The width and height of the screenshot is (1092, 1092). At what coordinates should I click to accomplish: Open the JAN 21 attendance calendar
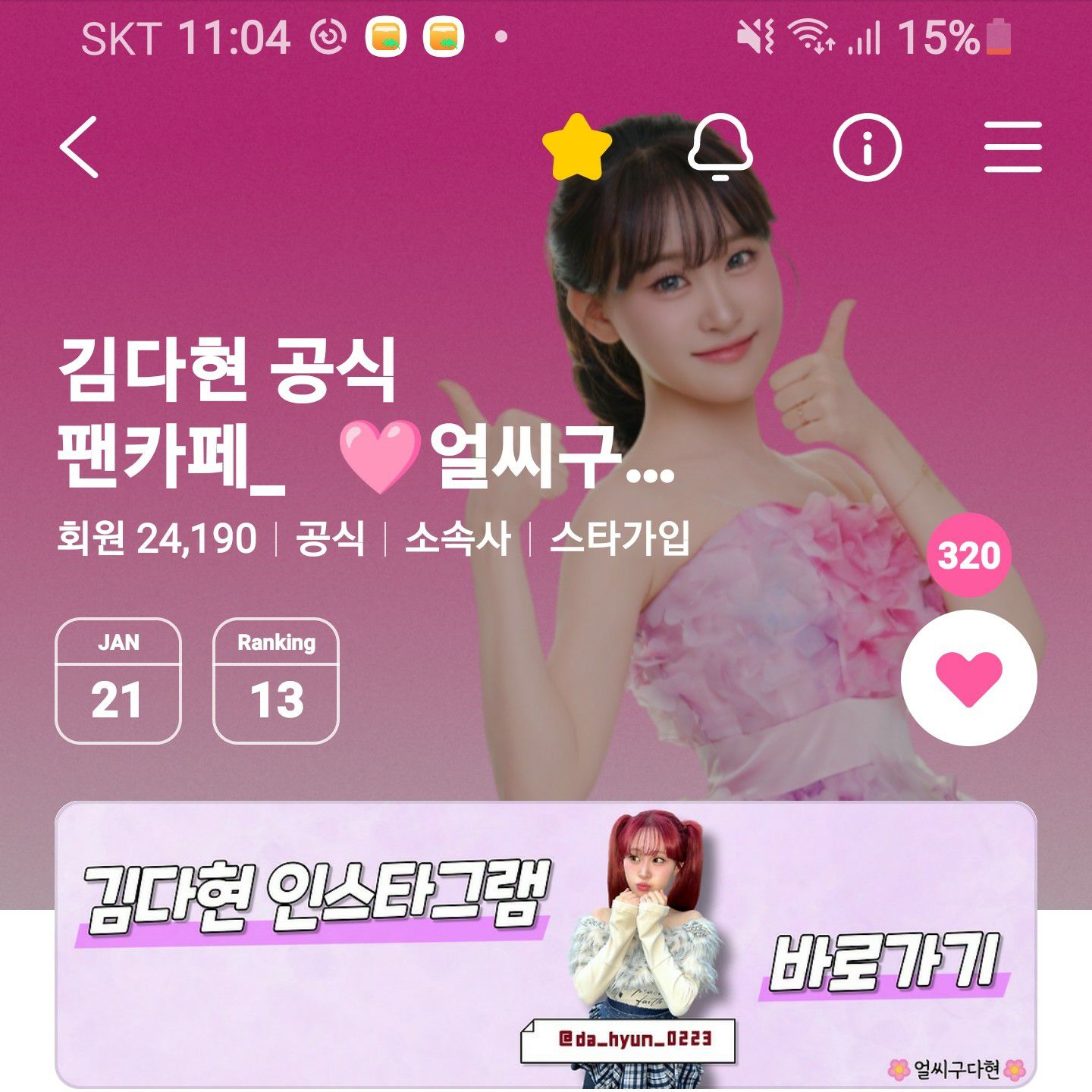click(118, 681)
